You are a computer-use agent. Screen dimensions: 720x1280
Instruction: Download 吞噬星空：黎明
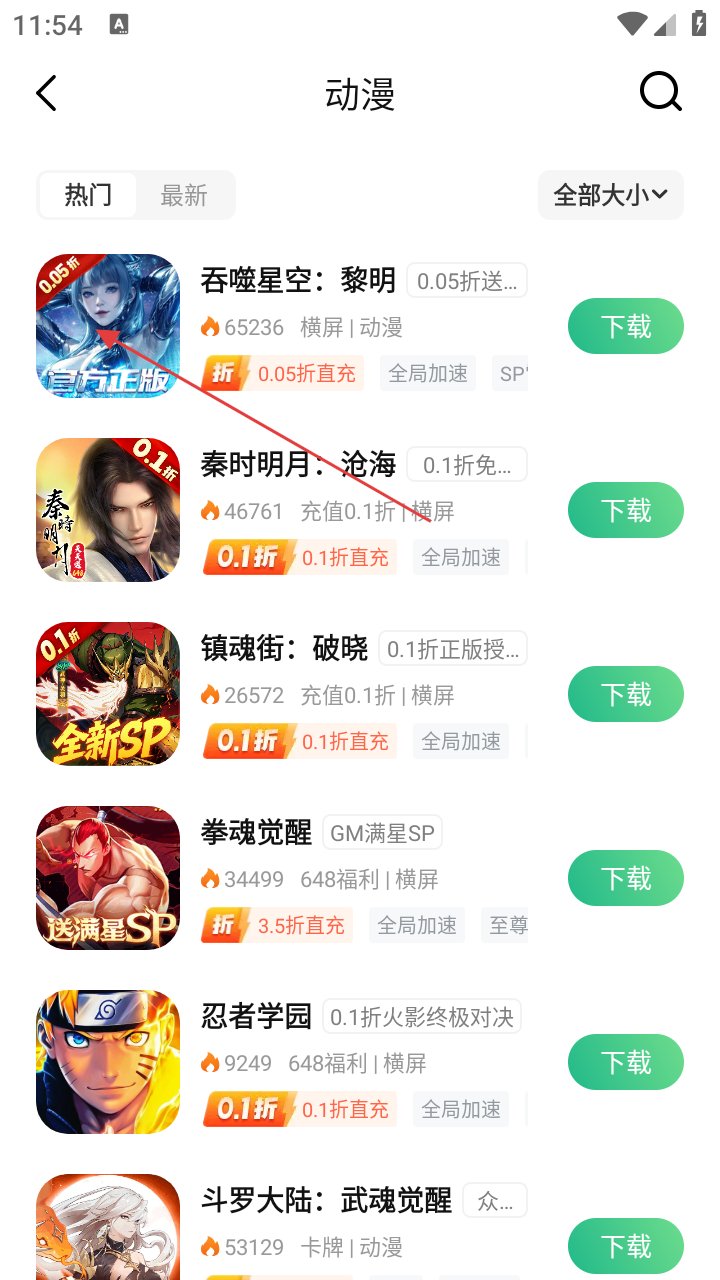click(625, 326)
